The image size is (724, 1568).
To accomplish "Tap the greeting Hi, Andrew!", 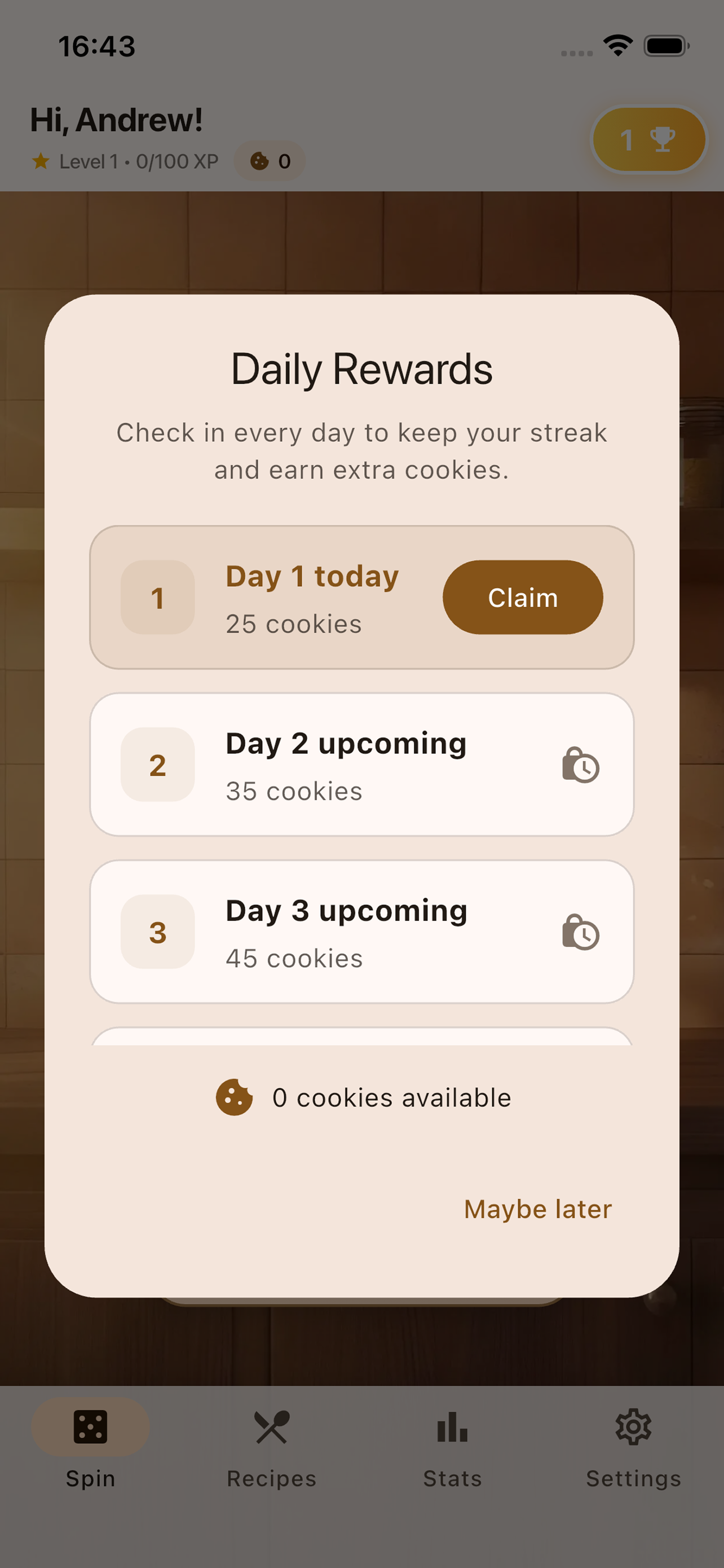I will (x=117, y=119).
